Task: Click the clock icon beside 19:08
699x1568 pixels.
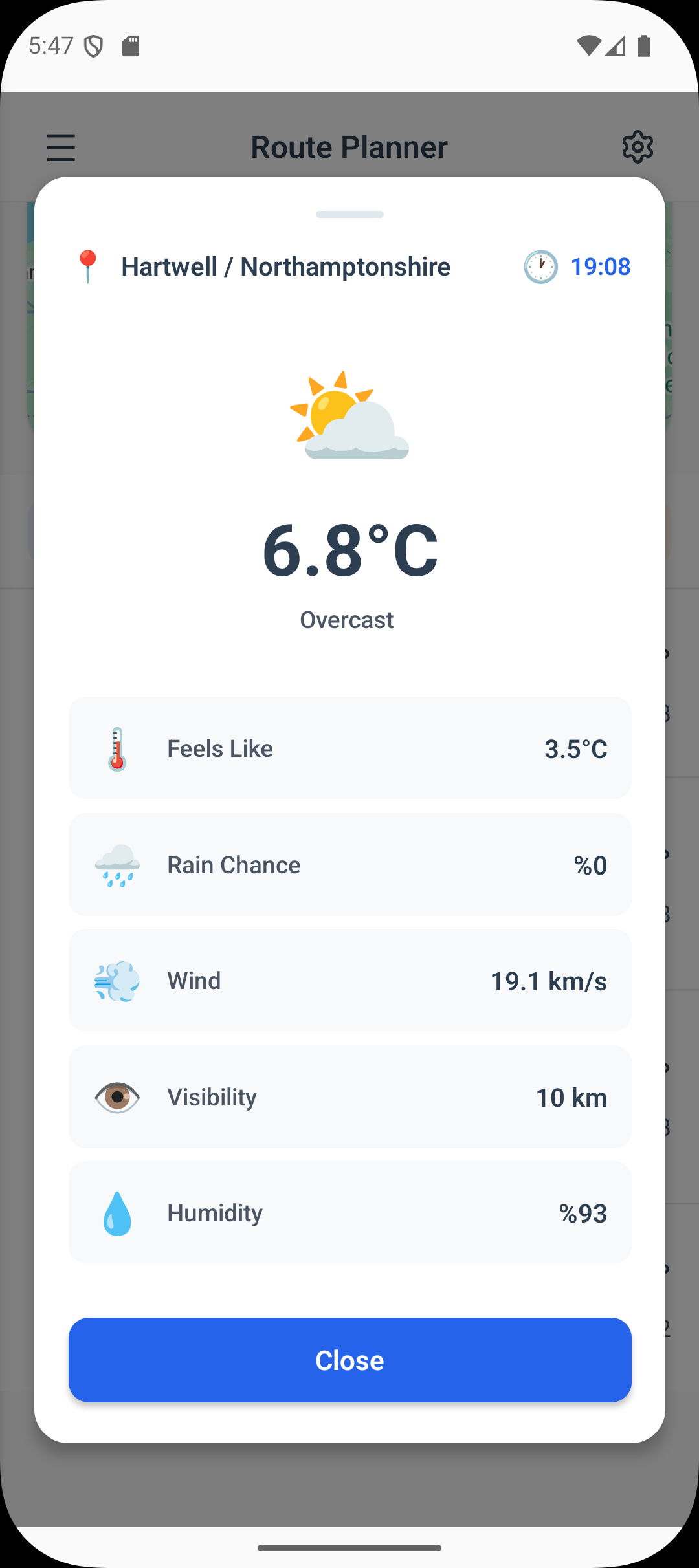Action: click(x=539, y=267)
